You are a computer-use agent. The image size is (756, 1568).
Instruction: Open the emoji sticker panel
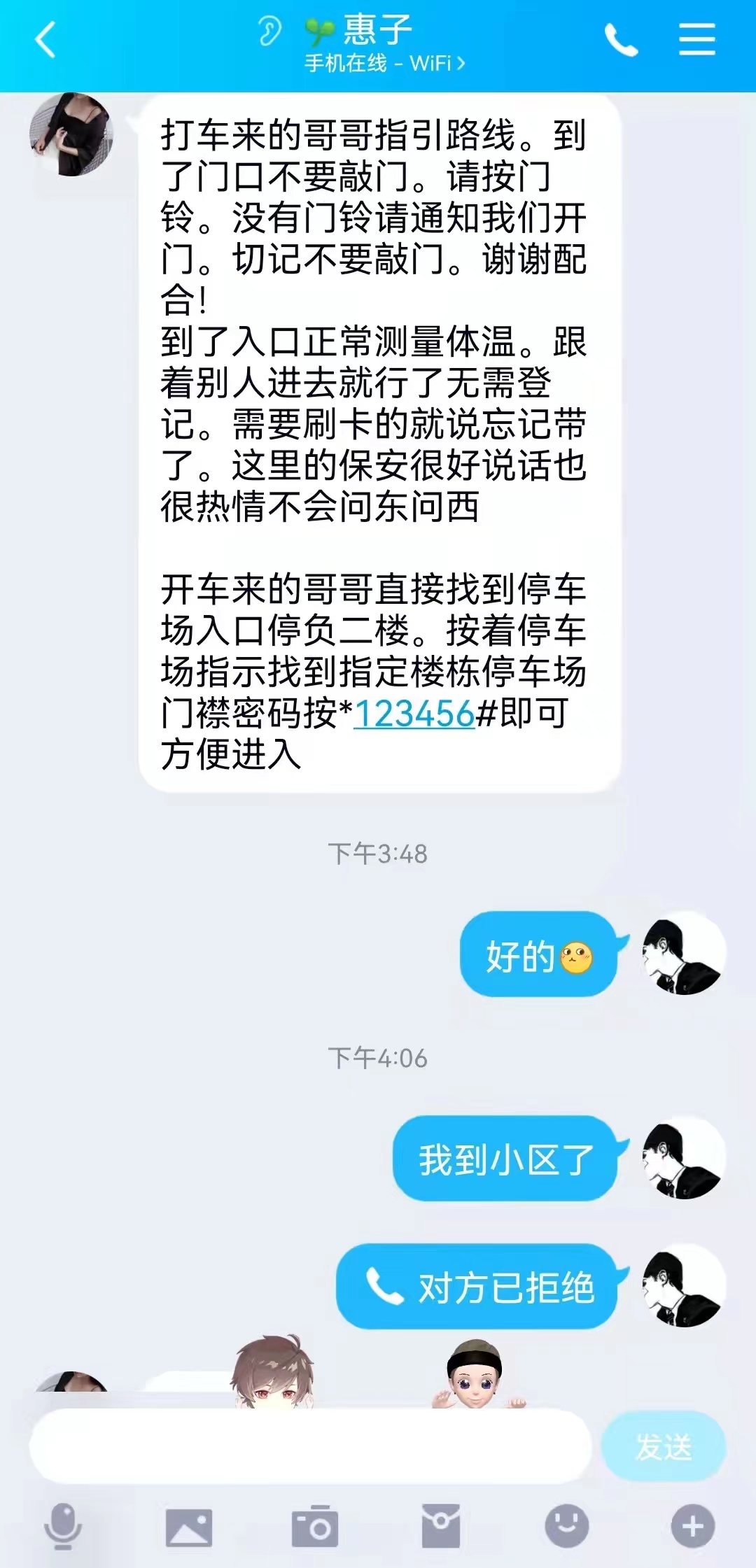(567, 1527)
